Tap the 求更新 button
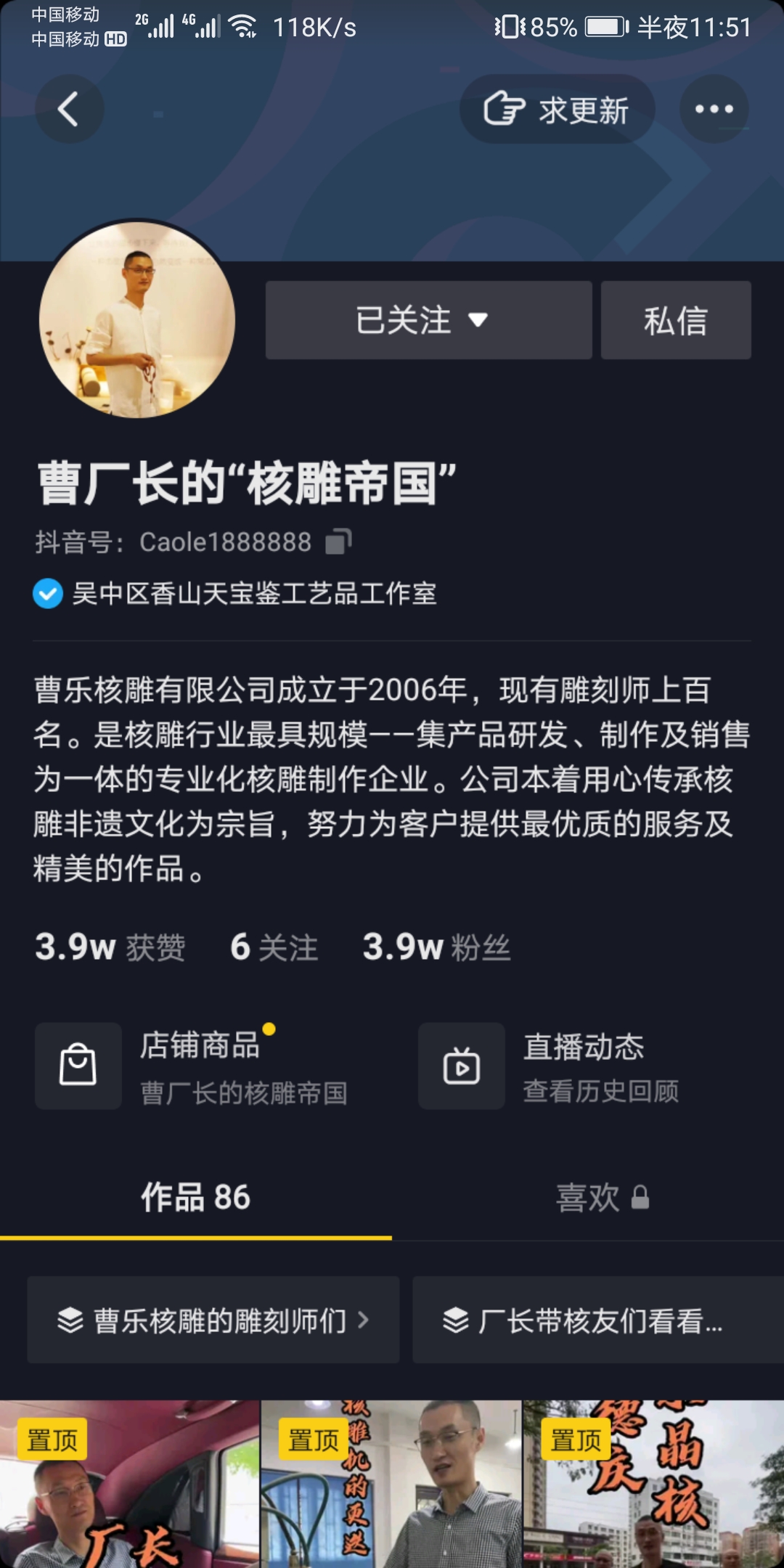Screen dimensions: 784x1568 (x=557, y=110)
